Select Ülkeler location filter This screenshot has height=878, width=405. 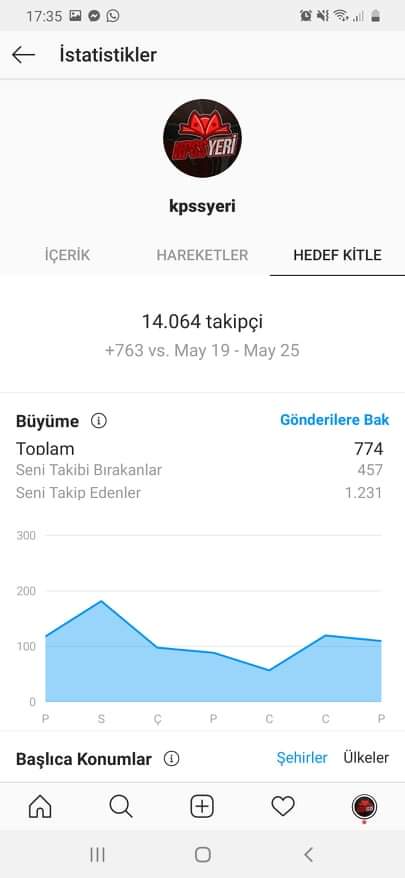(x=366, y=758)
